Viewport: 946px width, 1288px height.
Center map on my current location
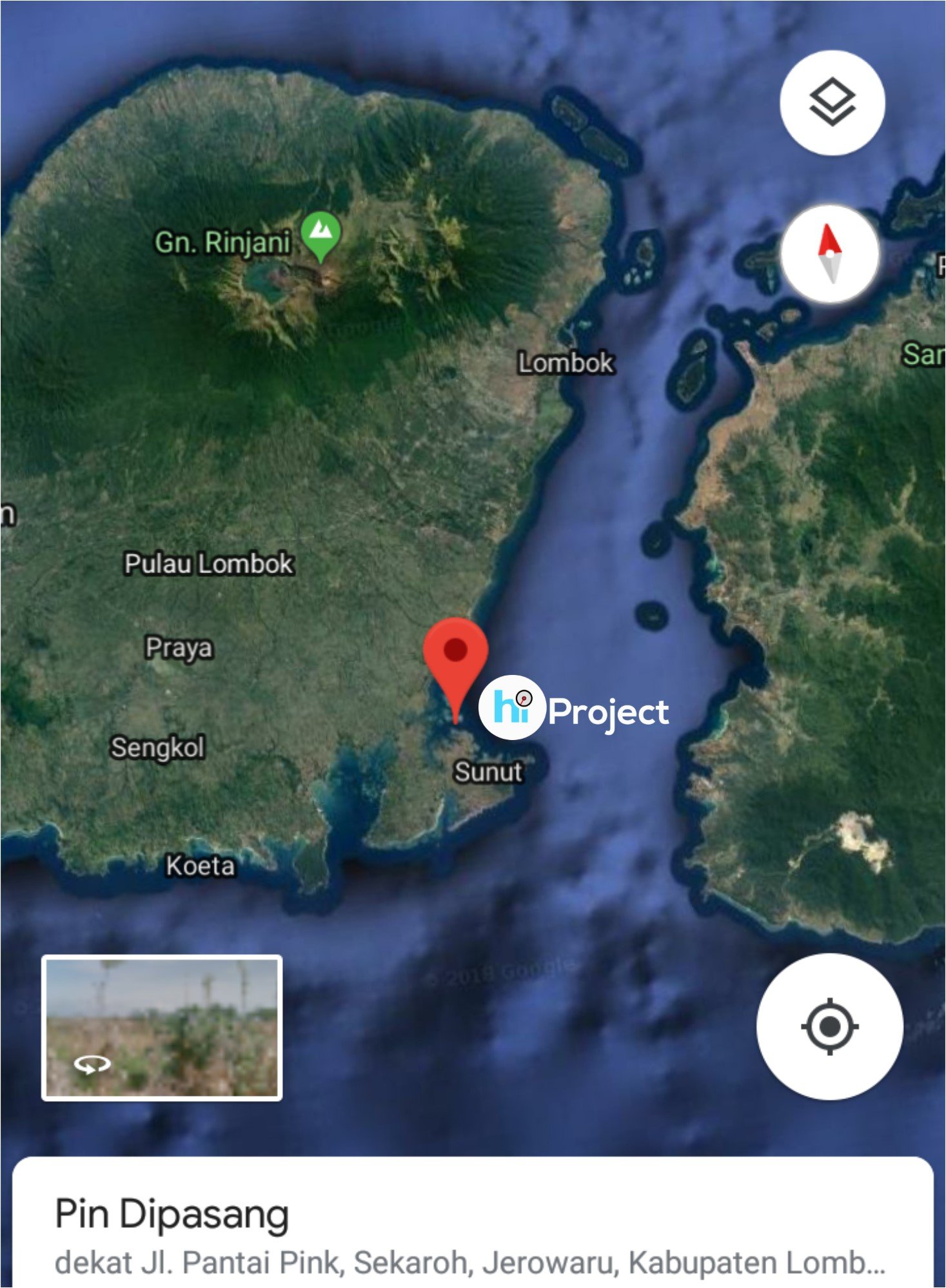pyautogui.click(x=829, y=1026)
